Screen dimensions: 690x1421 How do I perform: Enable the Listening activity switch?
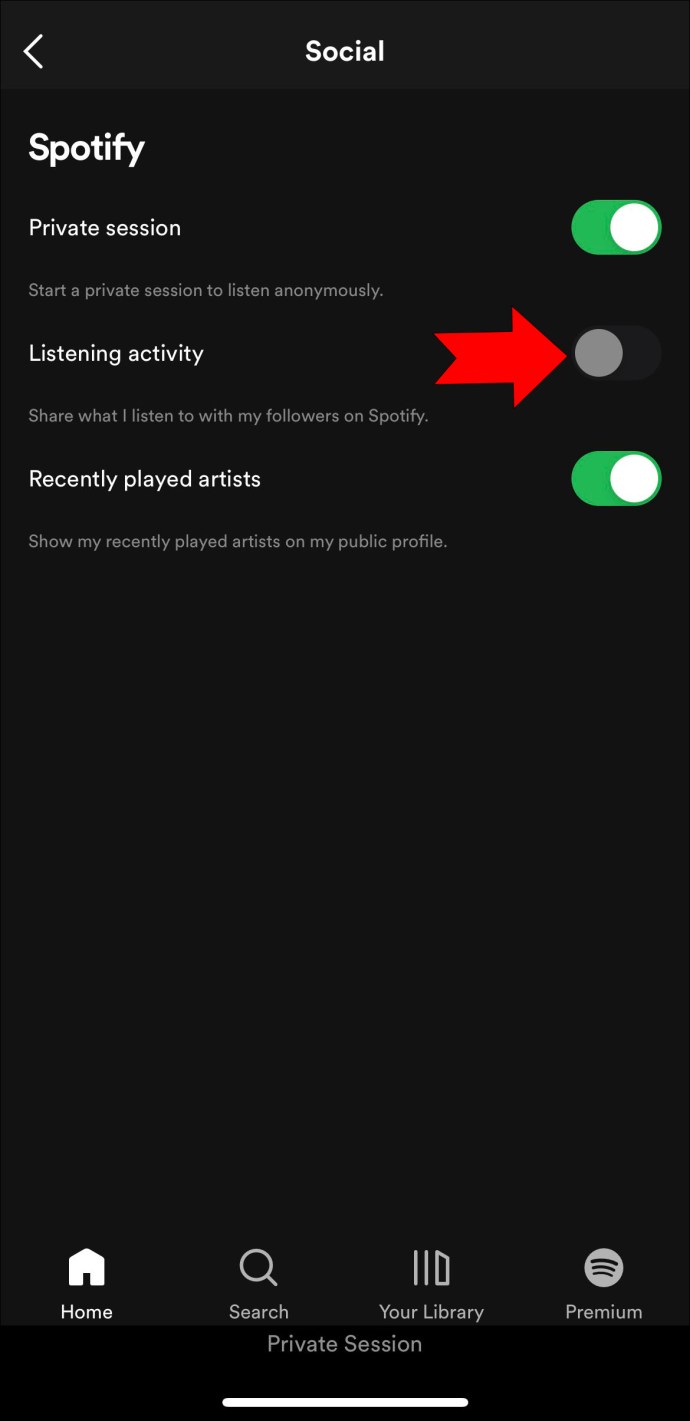616,353
